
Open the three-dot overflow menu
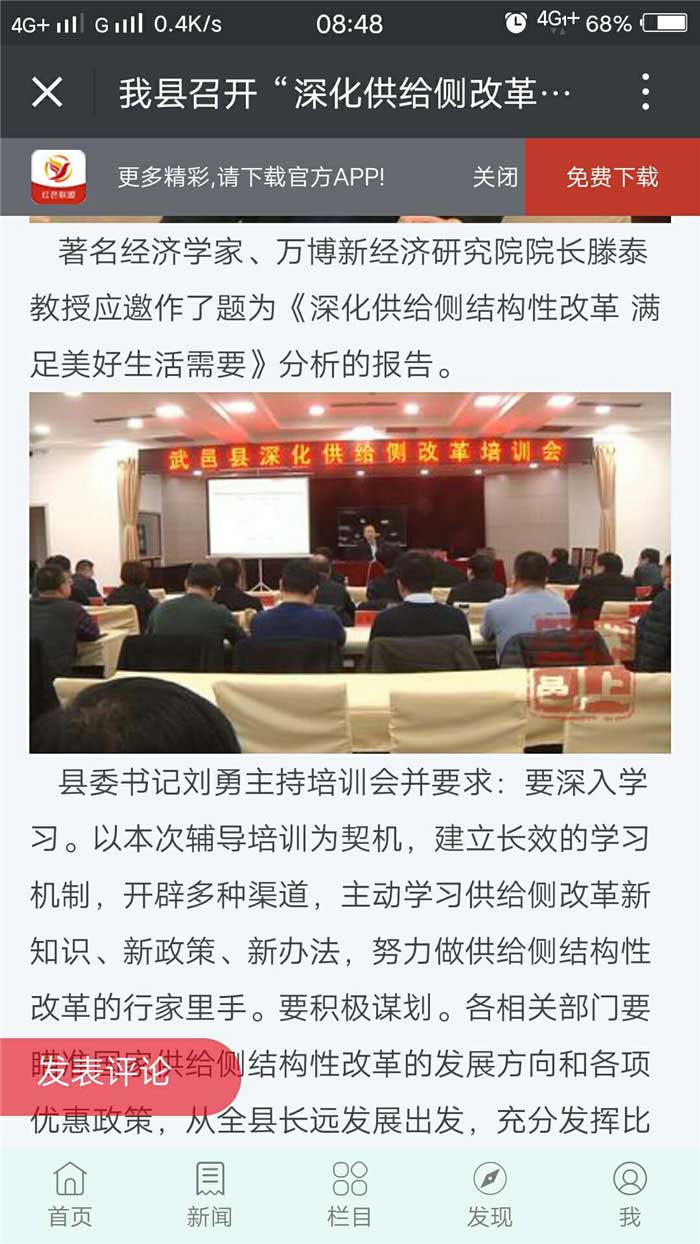[645, 93]
